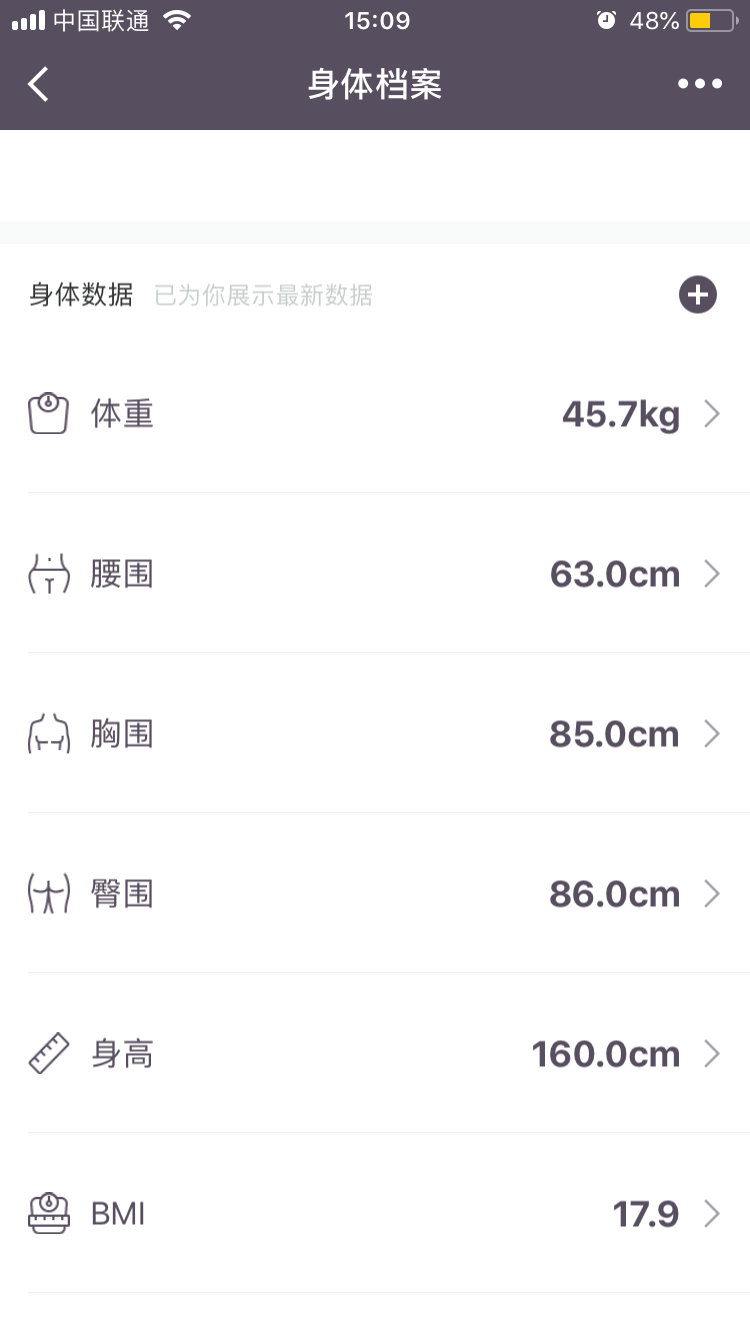
Task: Select the 胸围 chest measurement row
Action: (x=375, y=734)
